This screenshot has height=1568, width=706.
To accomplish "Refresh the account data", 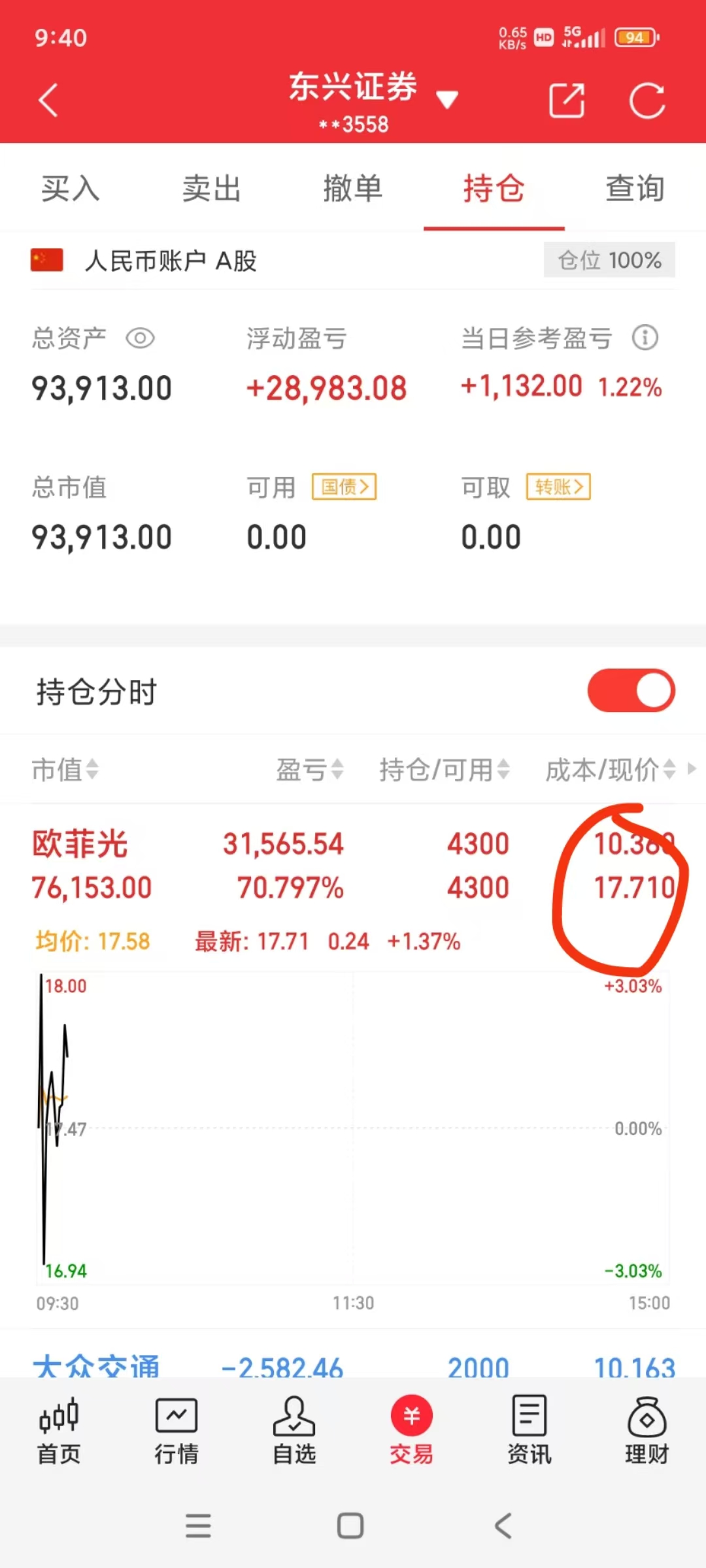I will [647, 101].
